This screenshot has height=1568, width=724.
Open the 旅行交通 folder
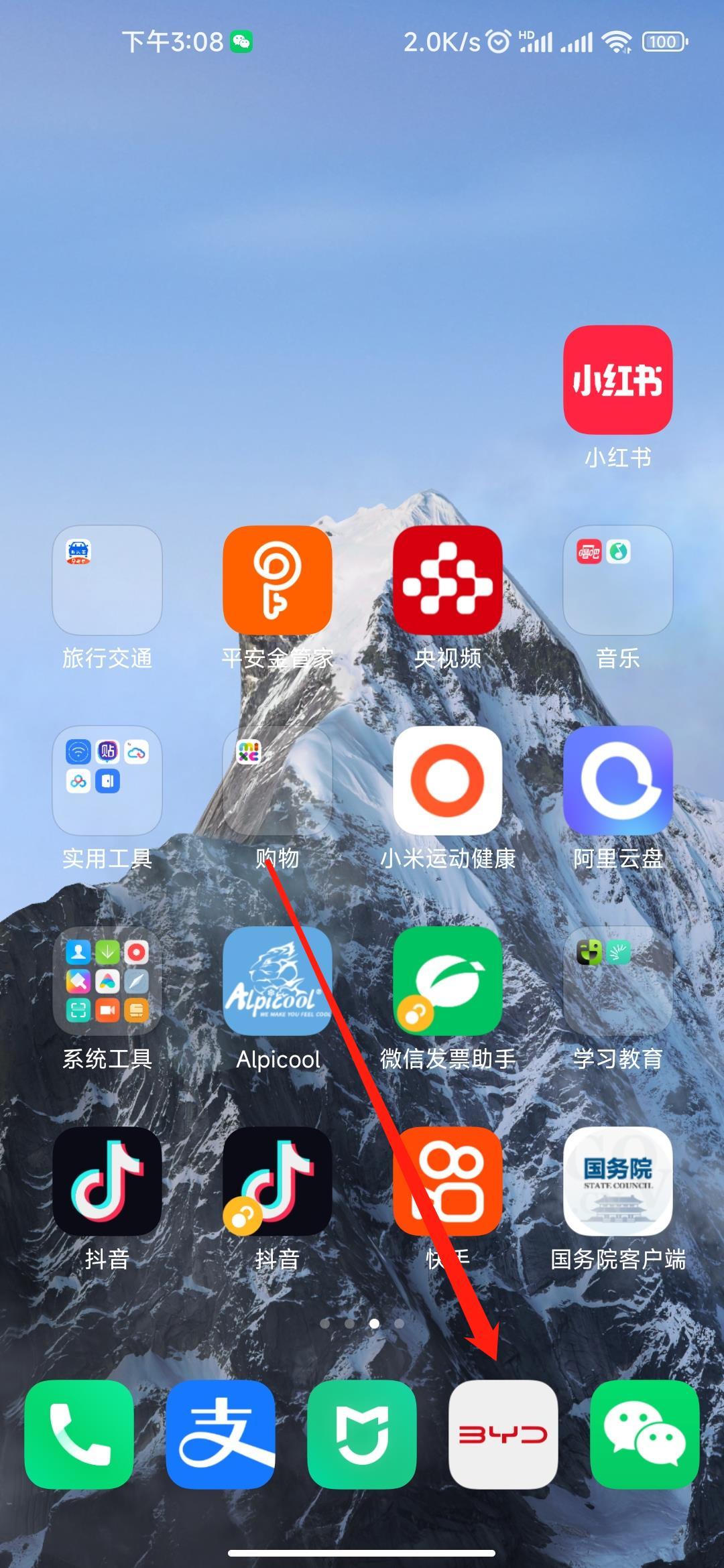(107, 580)
